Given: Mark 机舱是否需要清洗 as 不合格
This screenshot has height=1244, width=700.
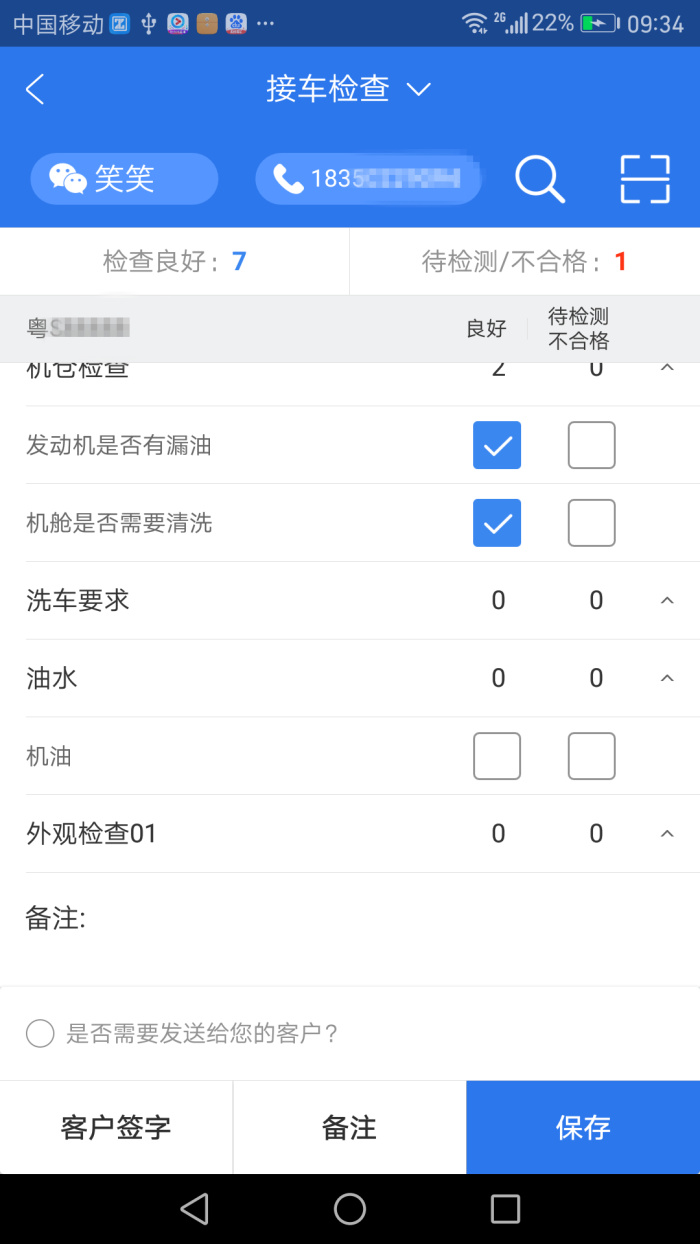Looking at the screenshot, I should pos(592,523).
